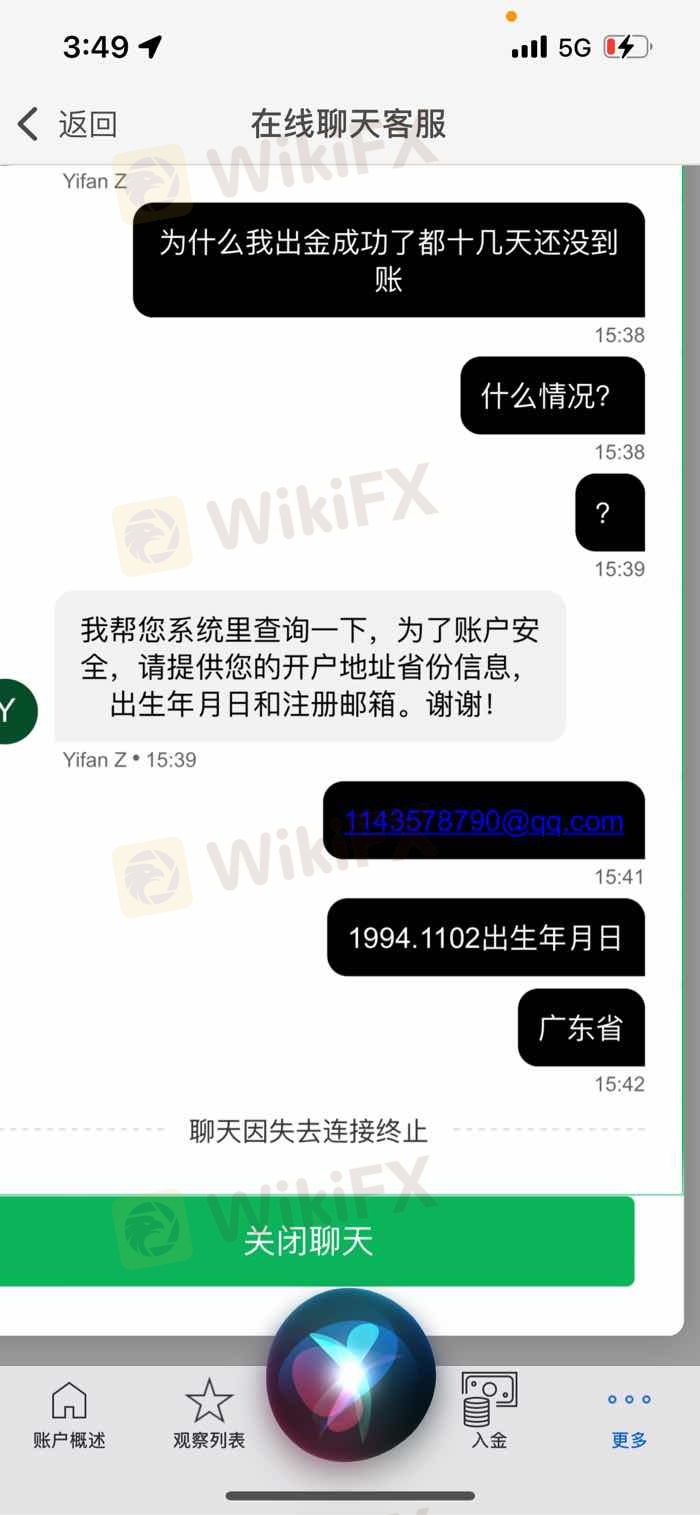700x1515 pixels.
Task: Switch to the 账户概述 tab
Action: point(69,1414)
